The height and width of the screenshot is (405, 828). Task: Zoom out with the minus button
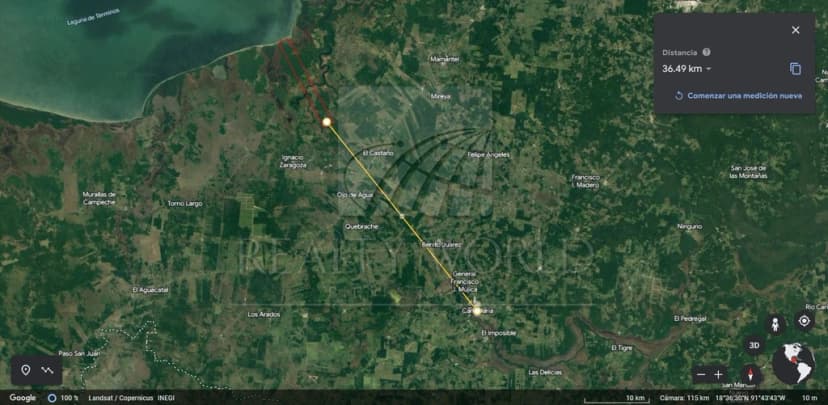[701, 374]
